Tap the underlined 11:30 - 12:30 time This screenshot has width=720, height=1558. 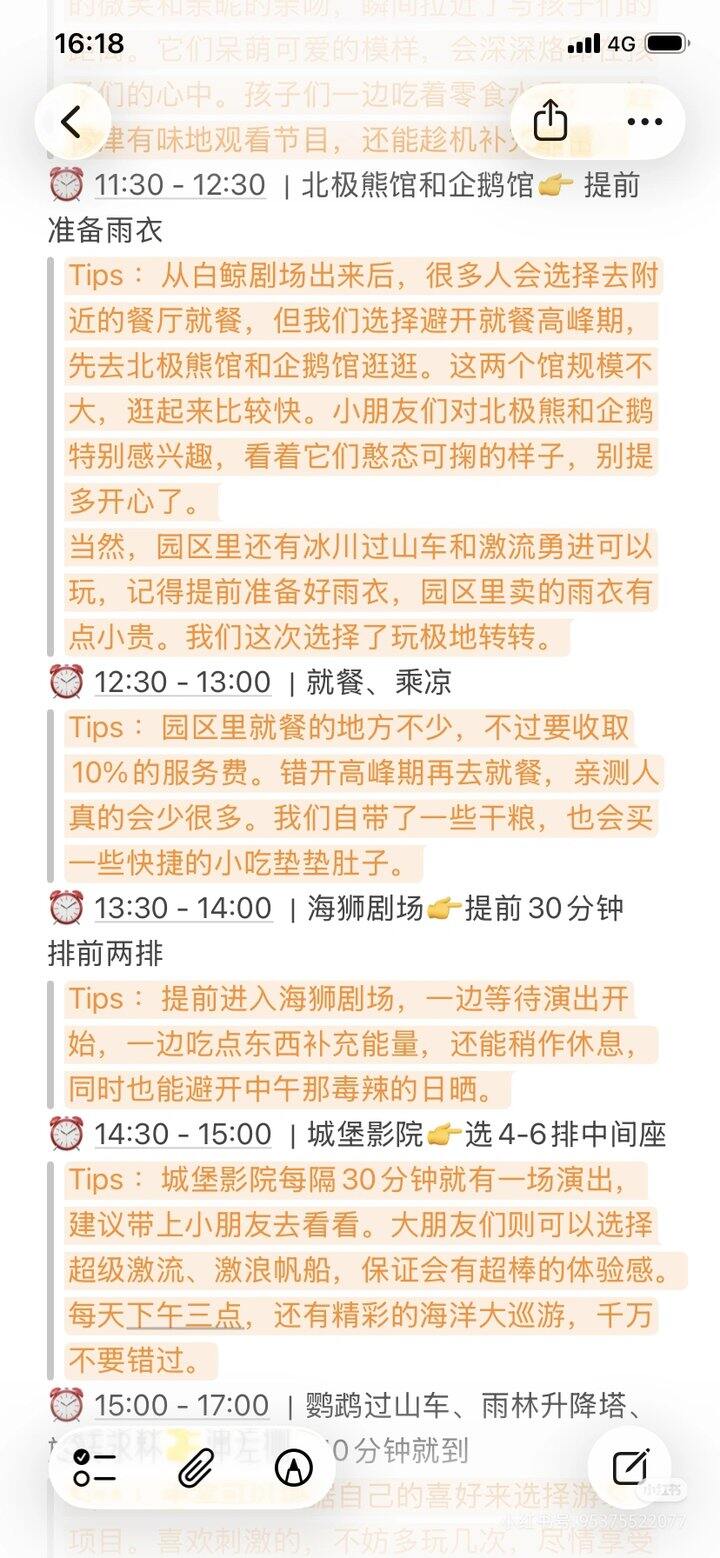click(x=180, y=185)
